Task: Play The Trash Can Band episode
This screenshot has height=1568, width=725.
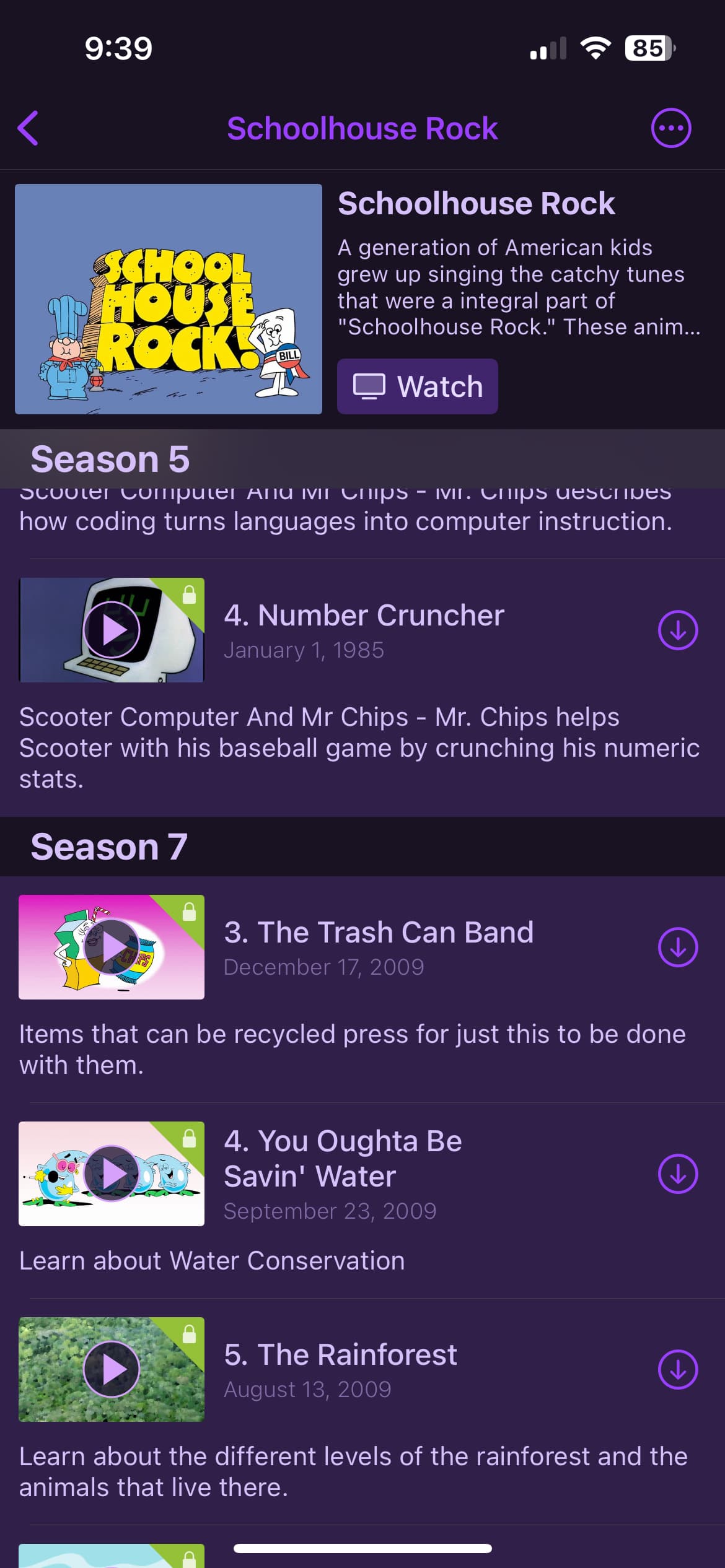Action: [112, 947]
